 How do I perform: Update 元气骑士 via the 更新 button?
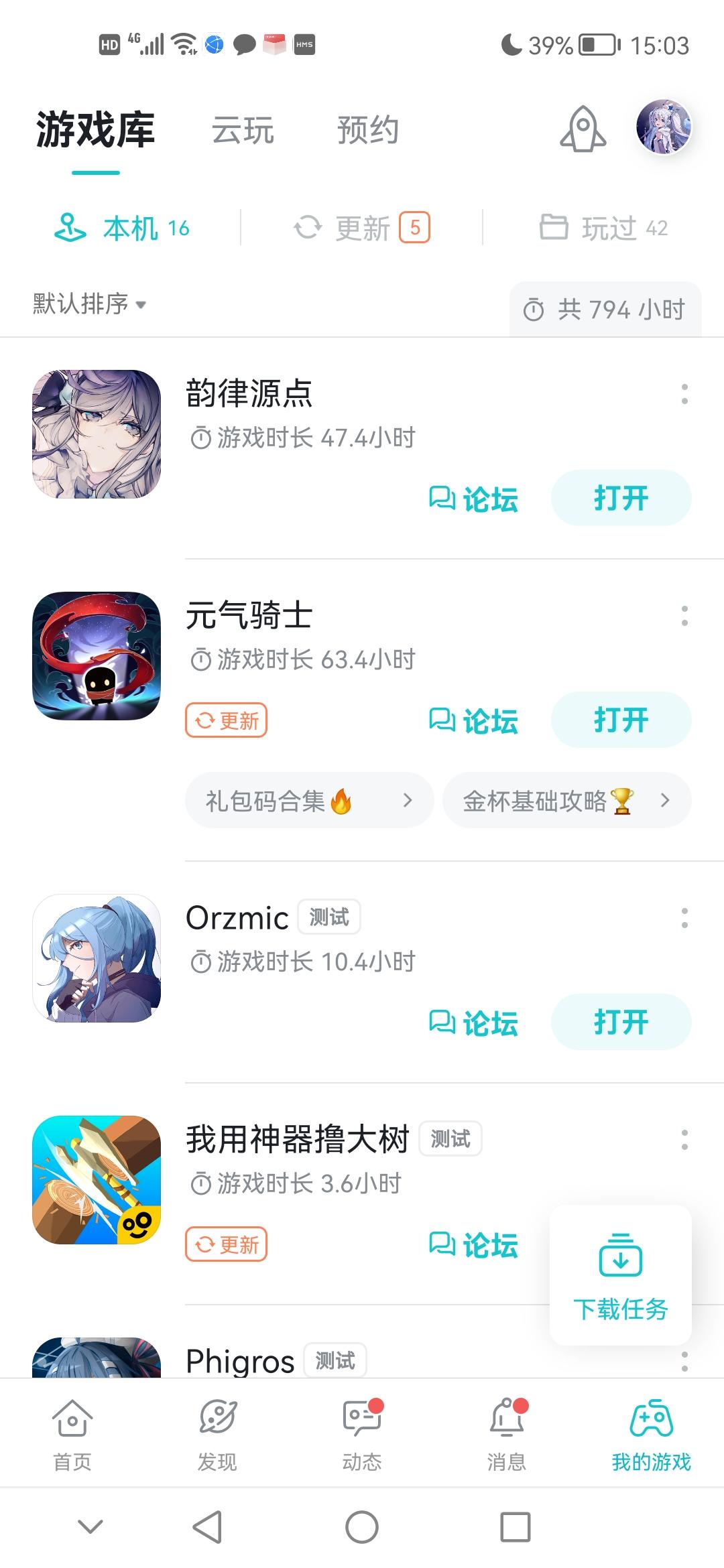[227, 720]
